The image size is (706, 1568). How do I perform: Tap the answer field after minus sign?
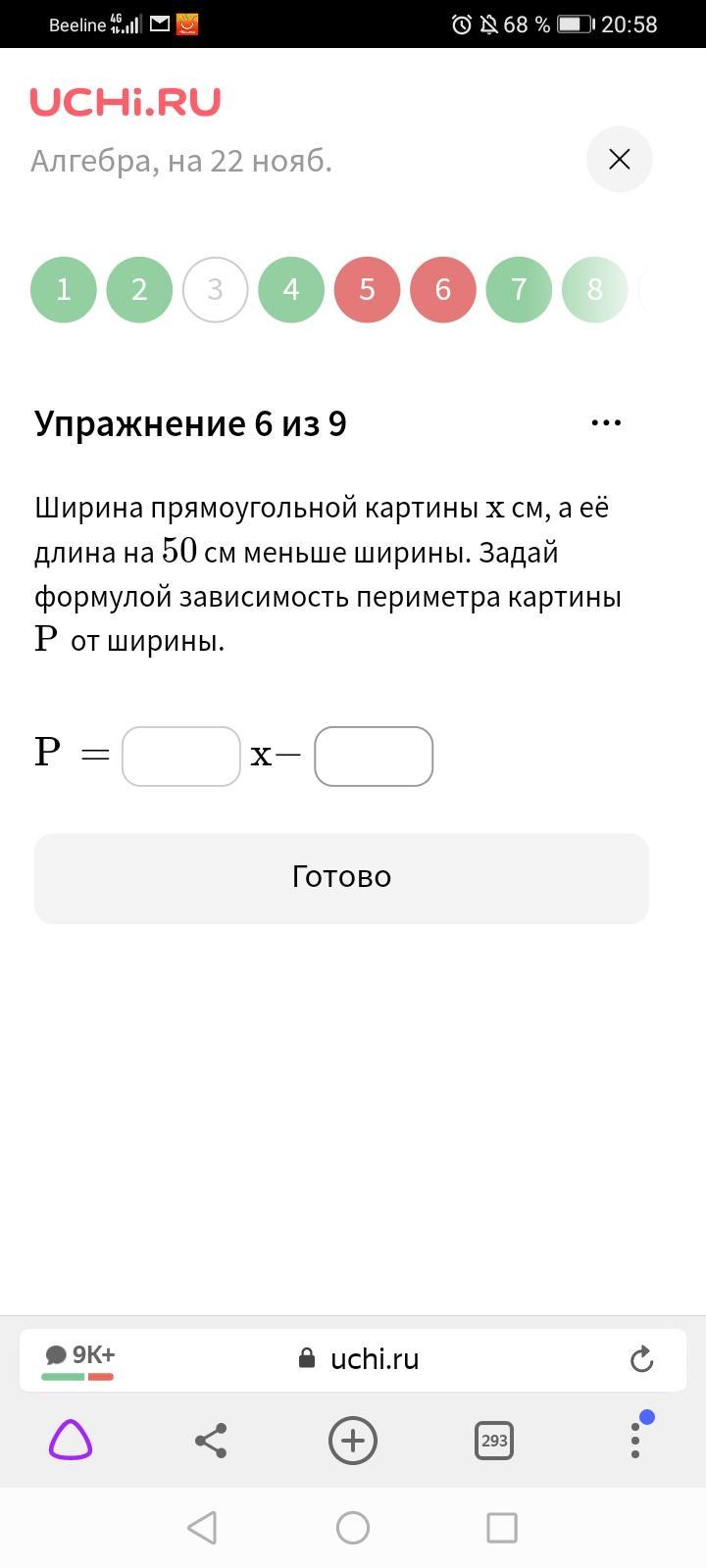(x=374, y=757)
